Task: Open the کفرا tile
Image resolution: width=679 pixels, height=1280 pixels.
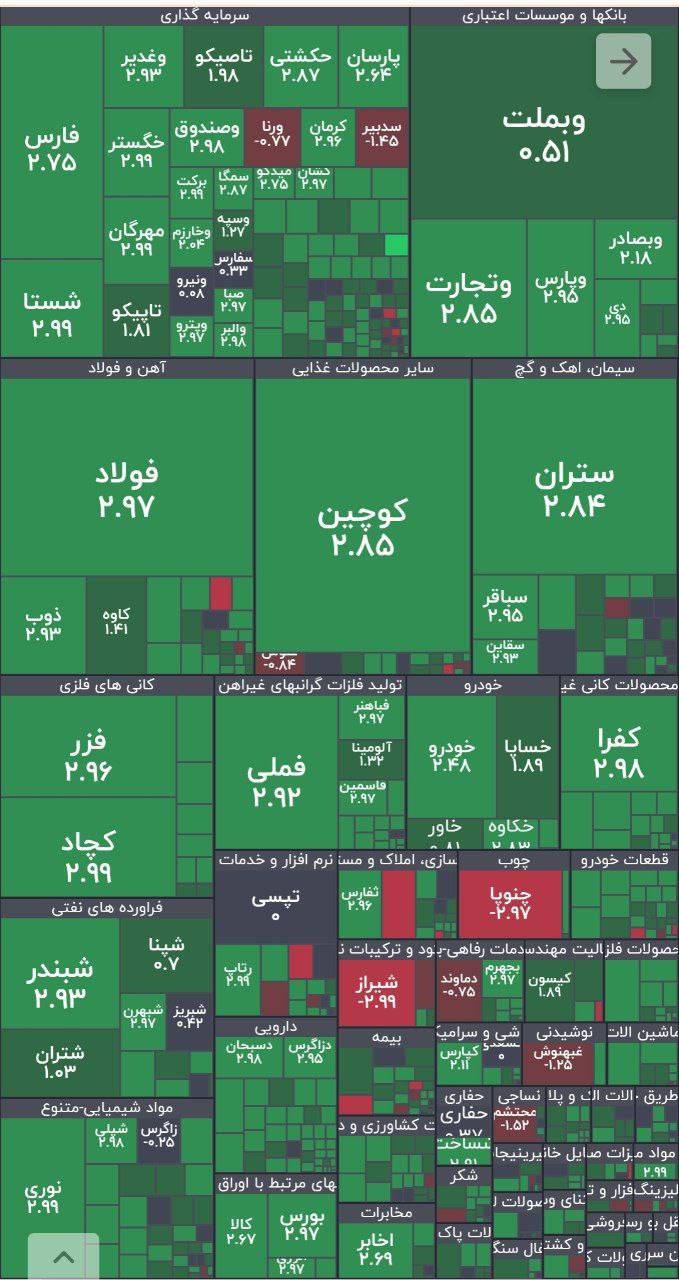Action: pos(619,752)
